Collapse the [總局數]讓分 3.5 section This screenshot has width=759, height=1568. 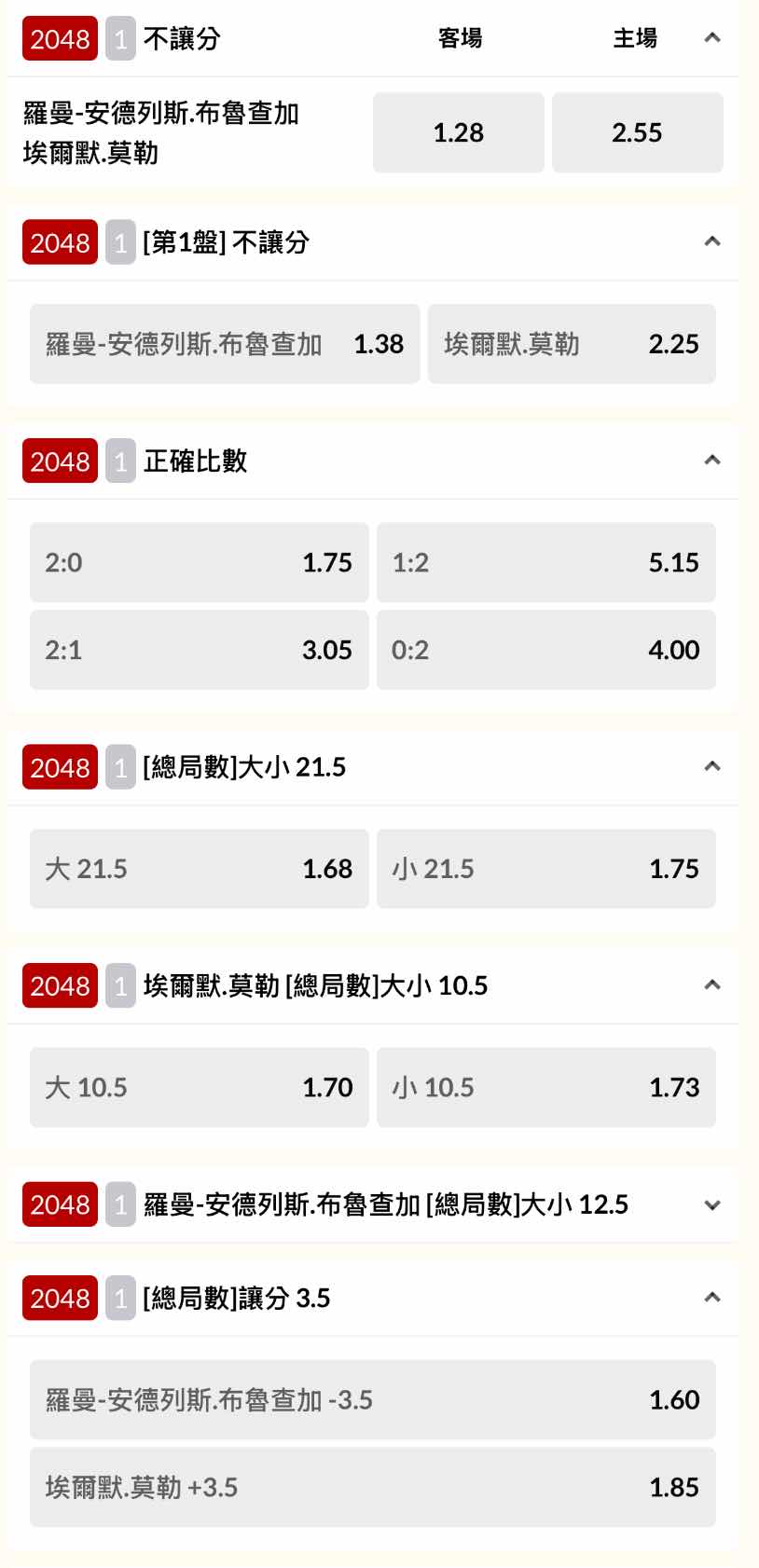(711, 1298)
